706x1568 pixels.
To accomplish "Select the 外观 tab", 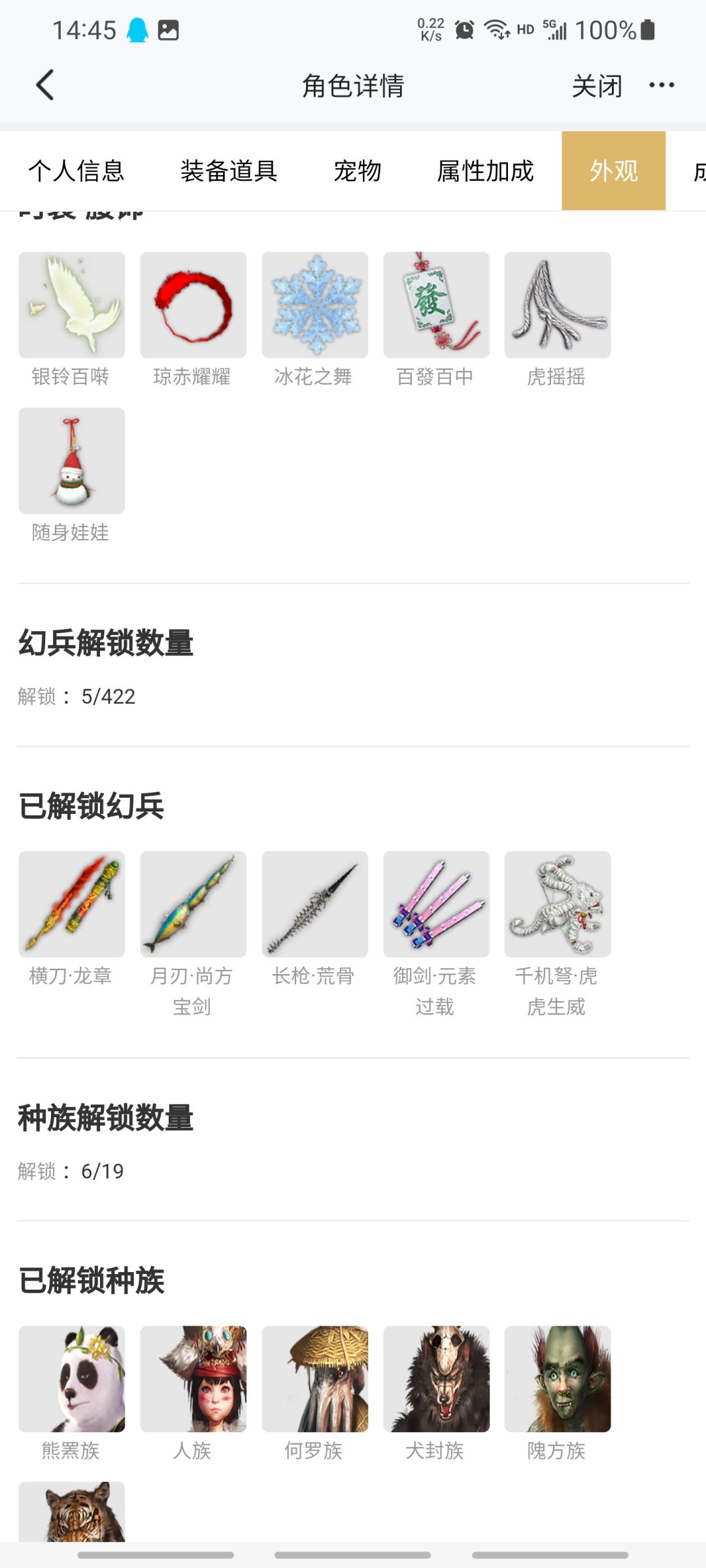I will [613, 171].
